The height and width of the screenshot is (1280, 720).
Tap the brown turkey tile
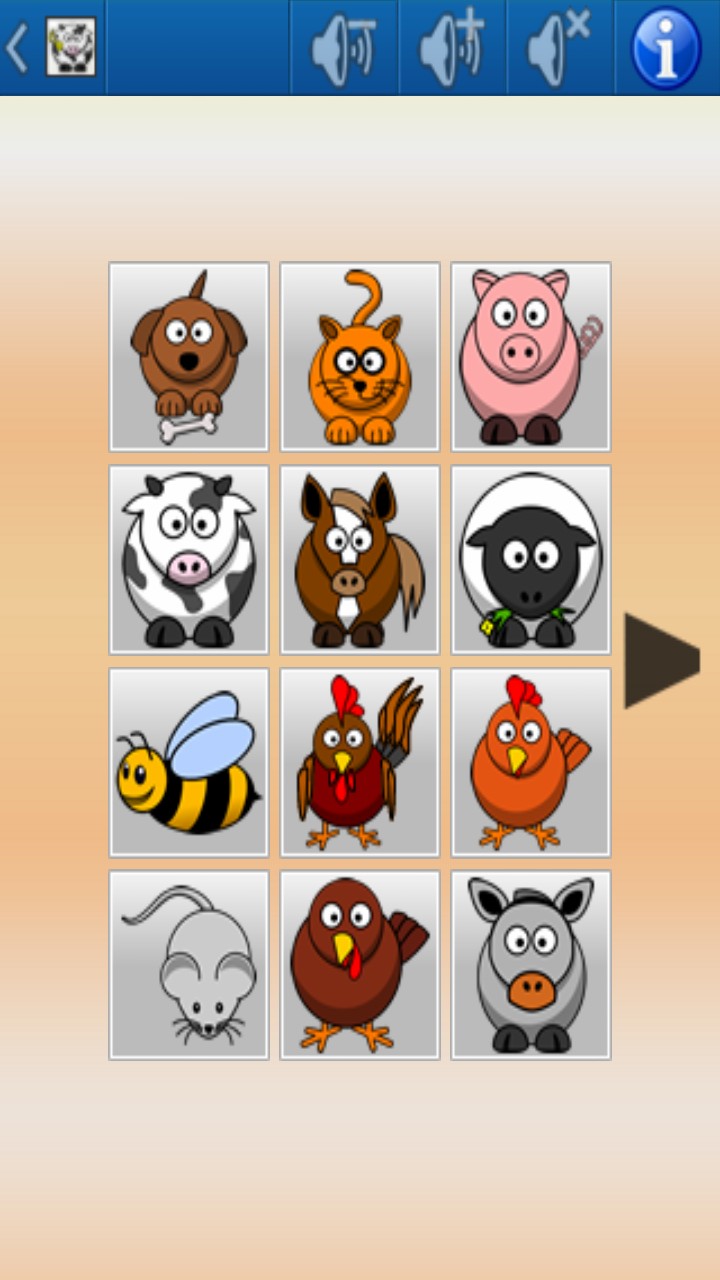[x=360, y=965]
